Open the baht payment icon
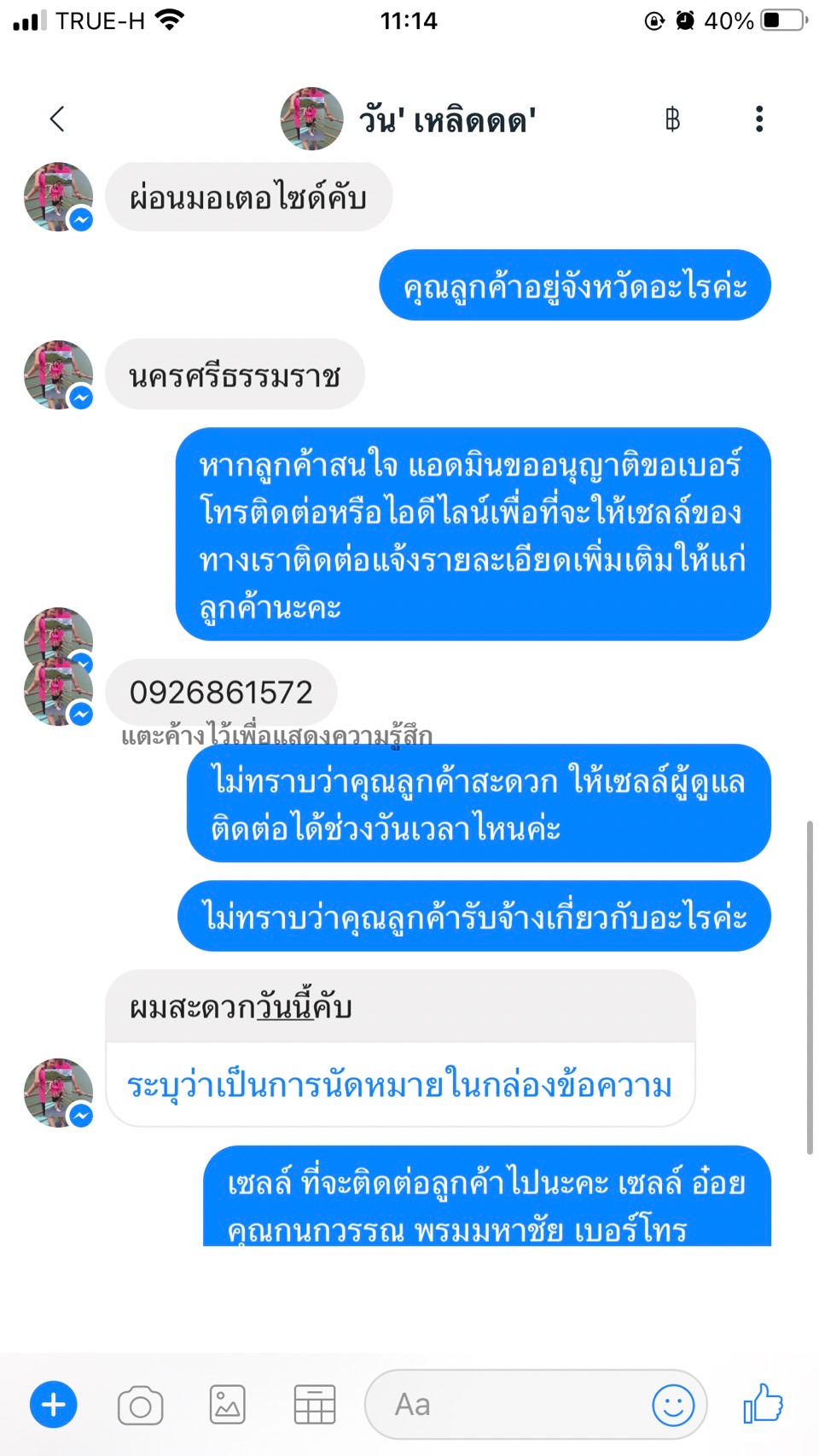The width and height of the screenshot is (819, 1456). [x=672, y=119]
